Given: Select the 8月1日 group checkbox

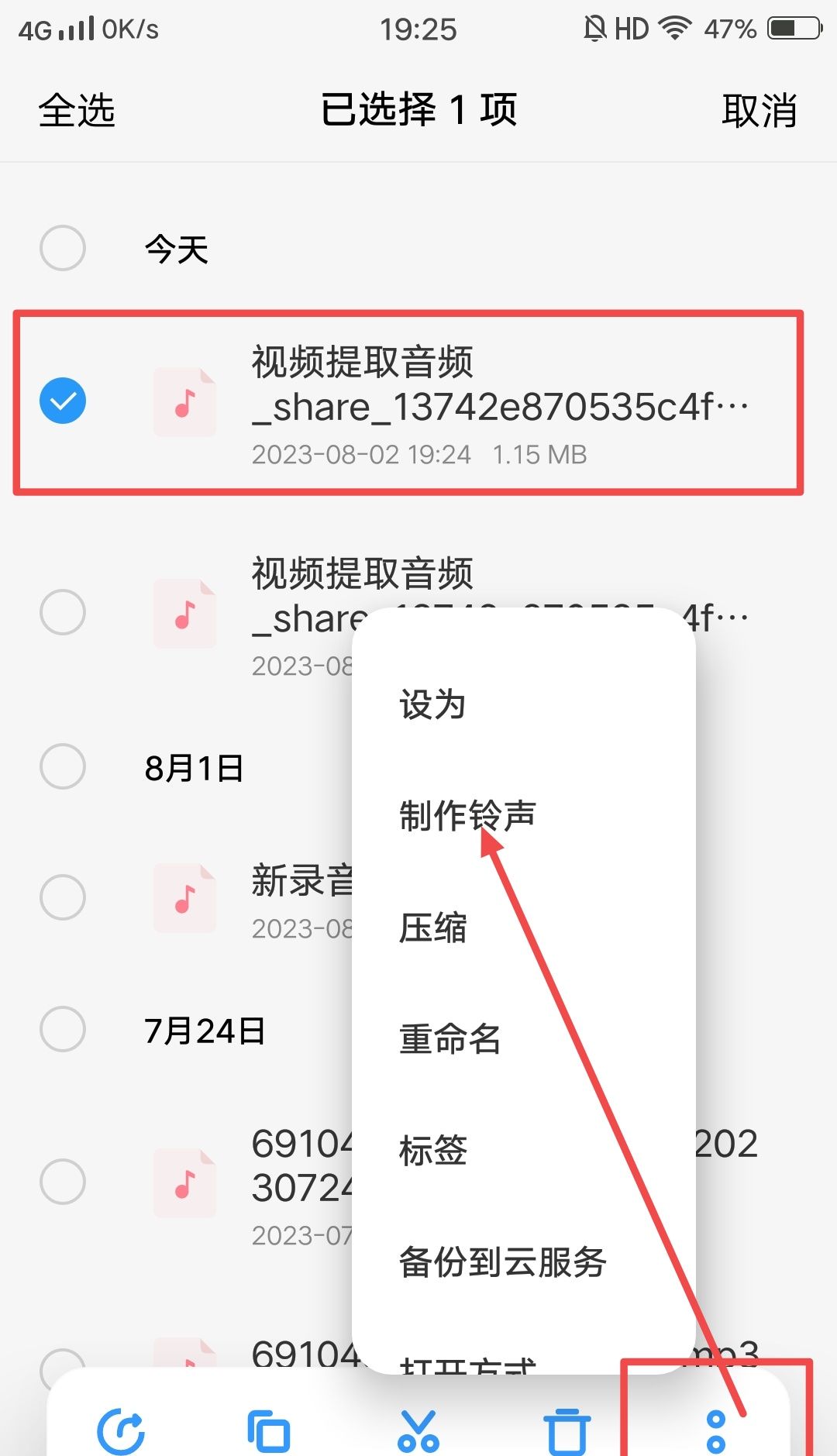Looking at the screenshot, I should [x=63, y=766].
